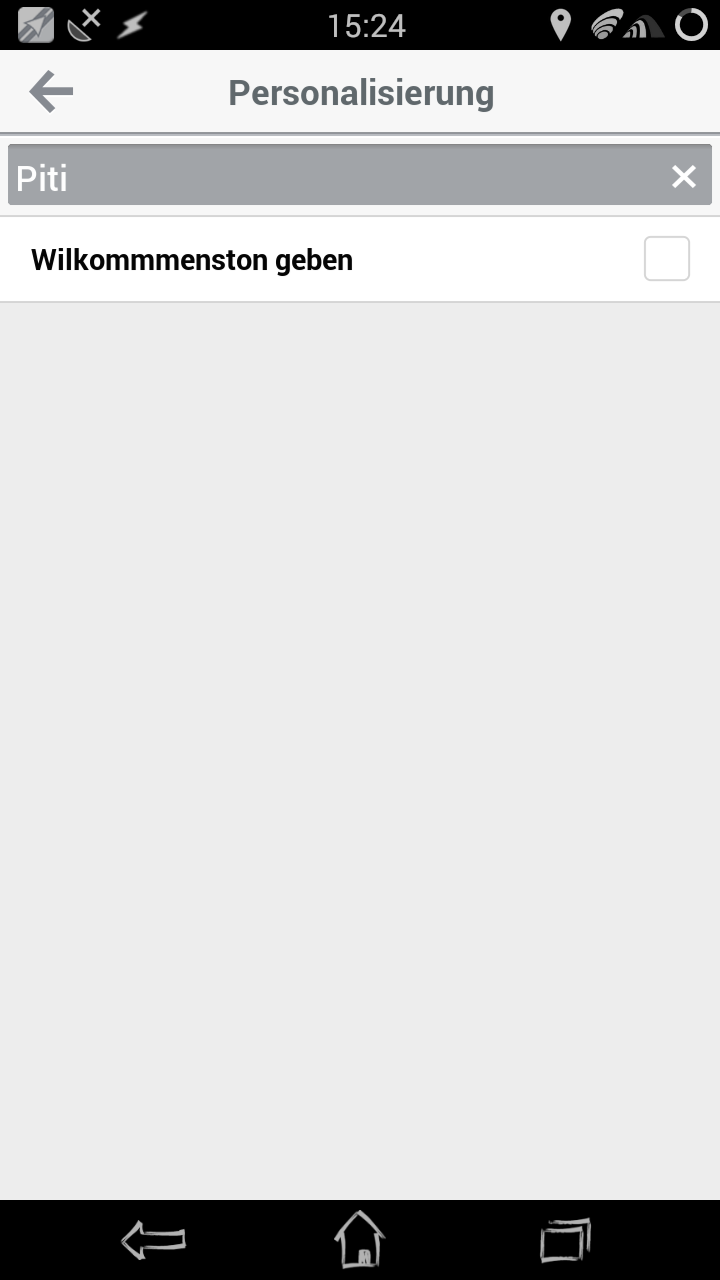Go to the home screen

tap(359, 1240)
